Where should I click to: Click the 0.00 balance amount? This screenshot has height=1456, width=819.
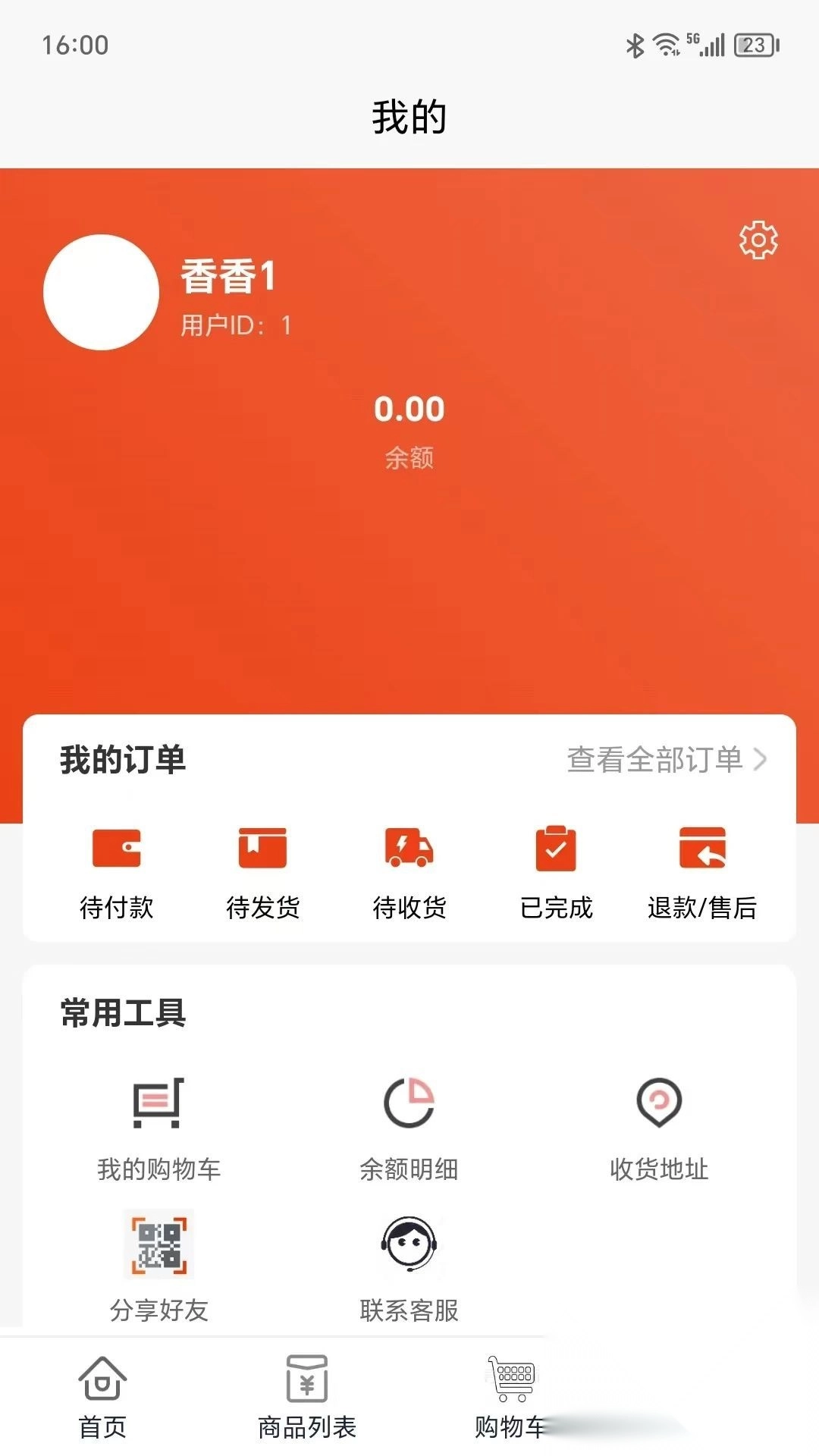point(409,409)
